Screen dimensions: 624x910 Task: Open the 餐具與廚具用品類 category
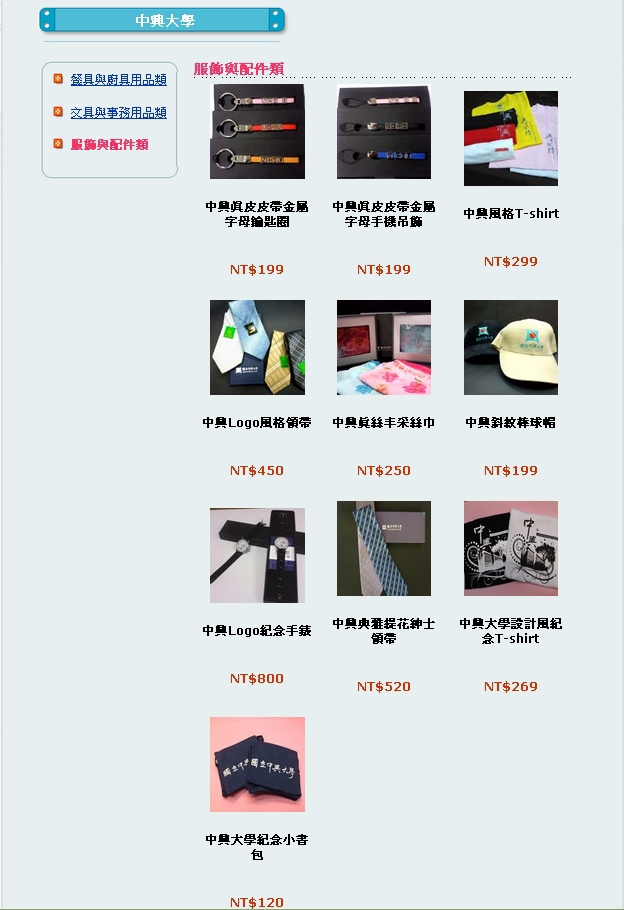(118, 80)
